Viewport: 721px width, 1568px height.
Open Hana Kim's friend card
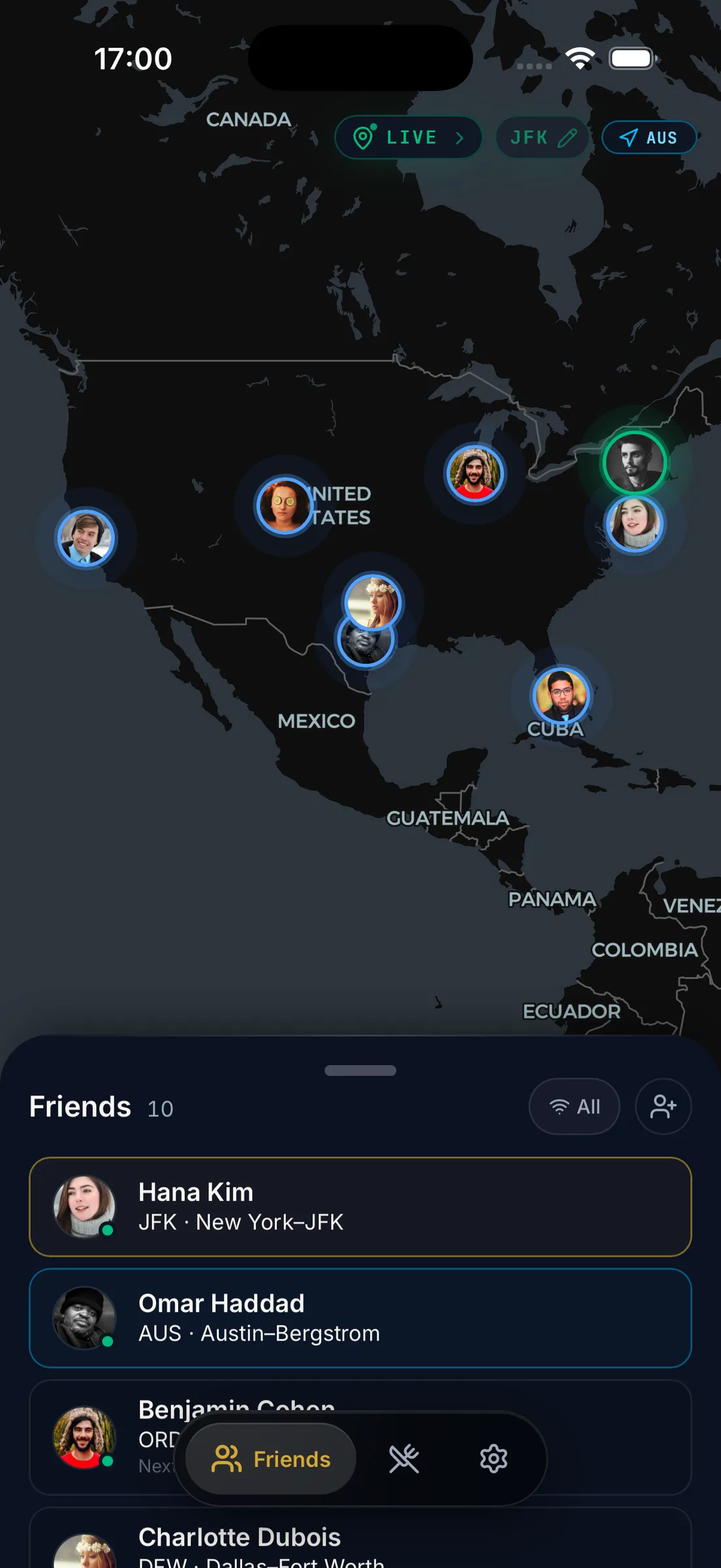tap(360, 1207)
